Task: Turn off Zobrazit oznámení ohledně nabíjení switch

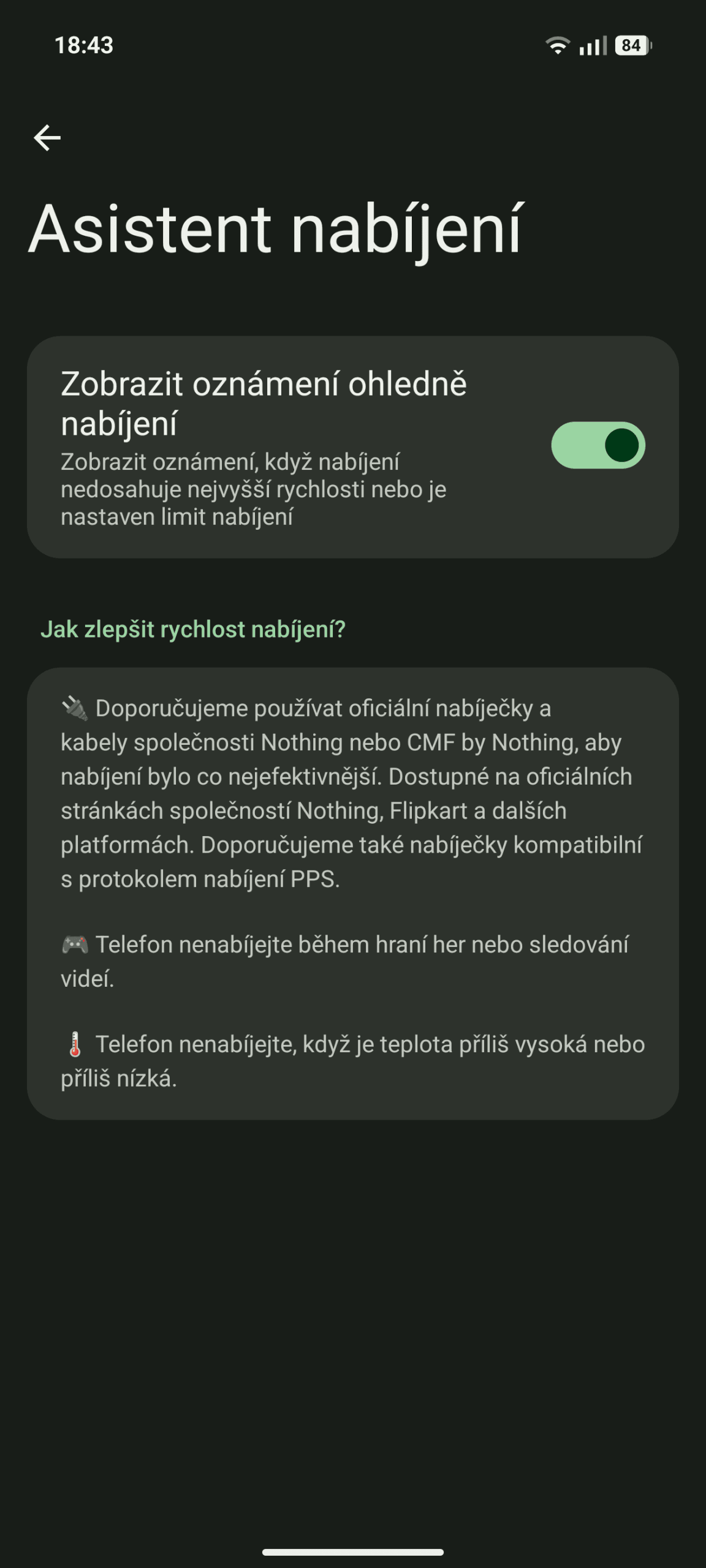Action: [x=598, y=445]
